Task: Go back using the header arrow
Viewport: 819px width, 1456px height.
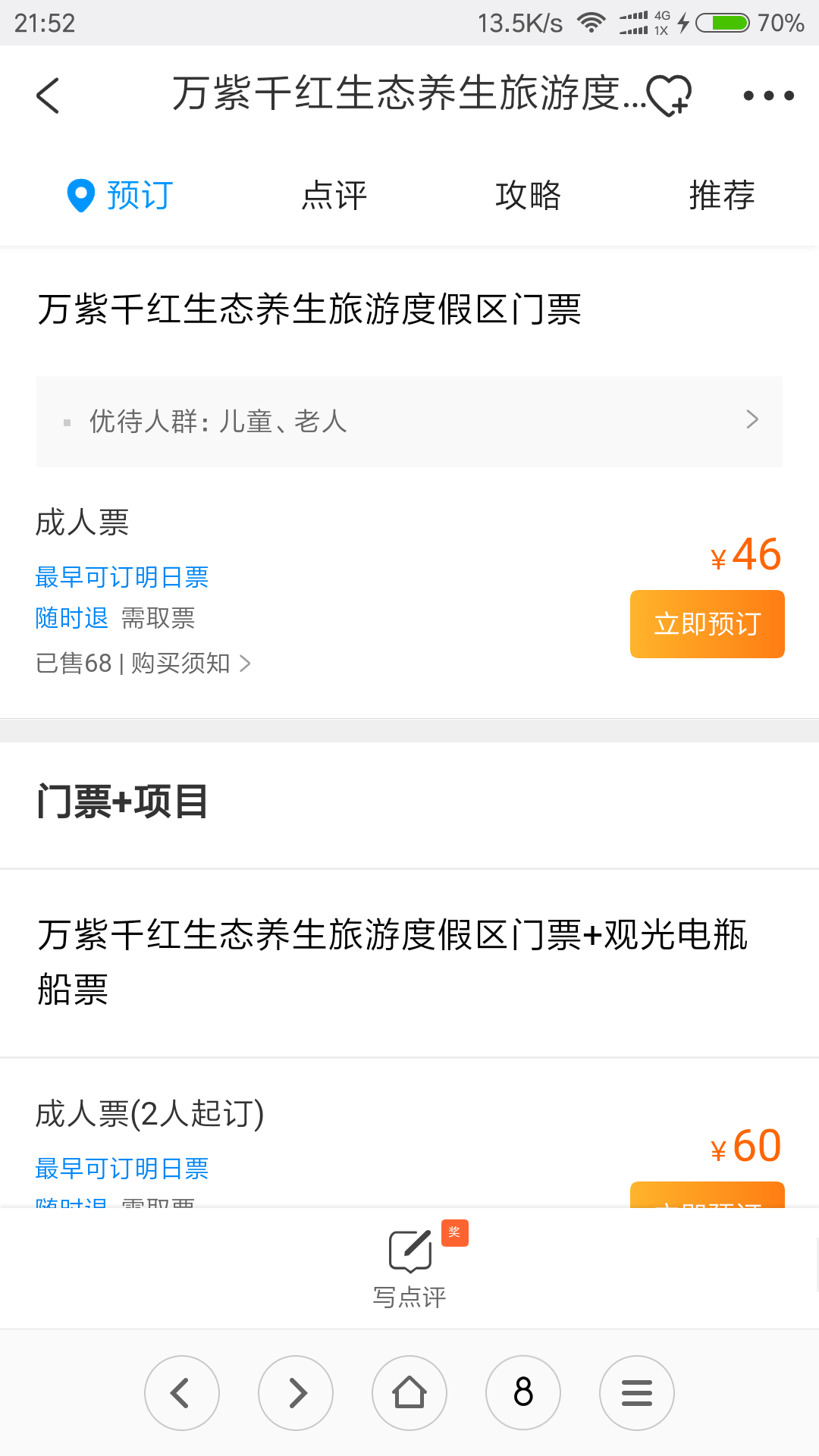Action: click(x=48, y=96)
